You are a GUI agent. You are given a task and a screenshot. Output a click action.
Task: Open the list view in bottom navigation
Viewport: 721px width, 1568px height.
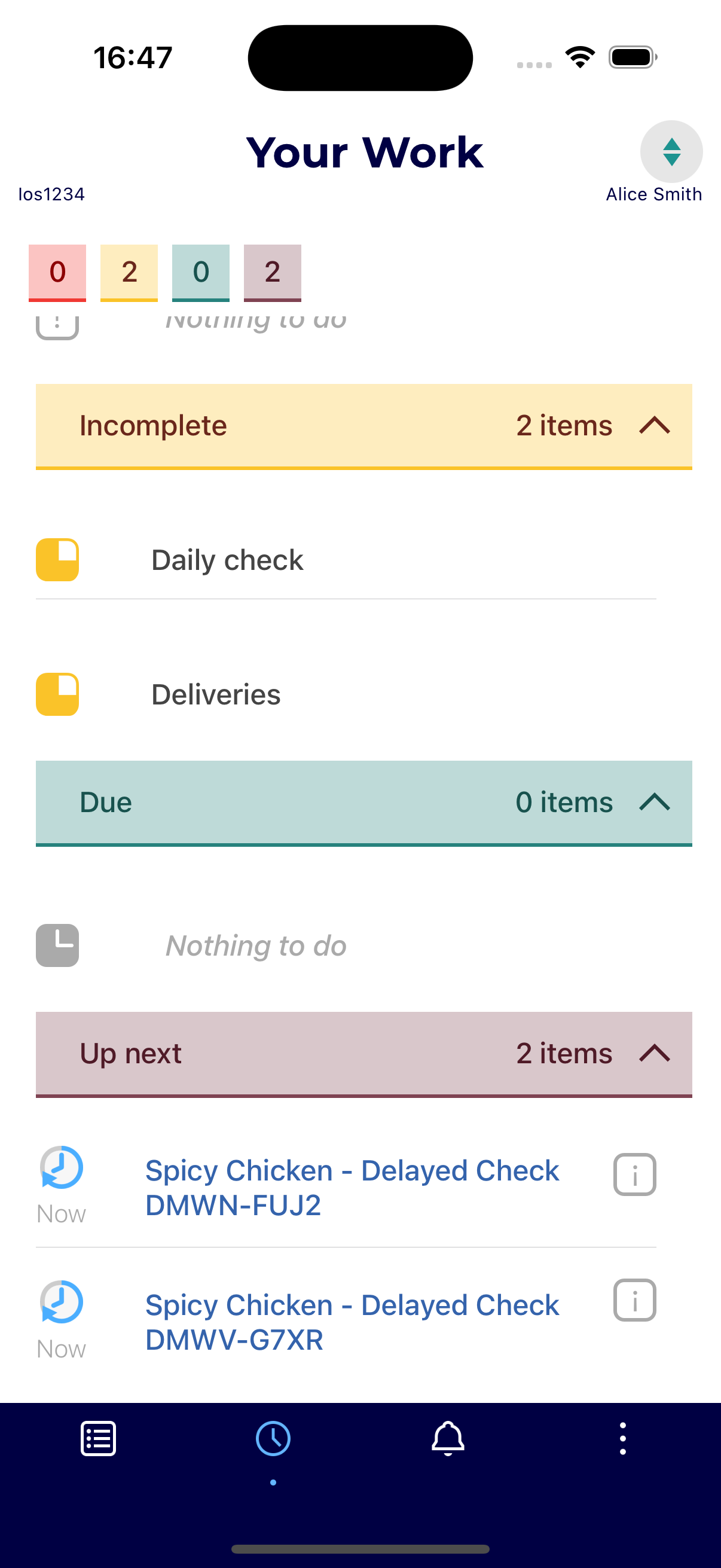click(97, 1439)
